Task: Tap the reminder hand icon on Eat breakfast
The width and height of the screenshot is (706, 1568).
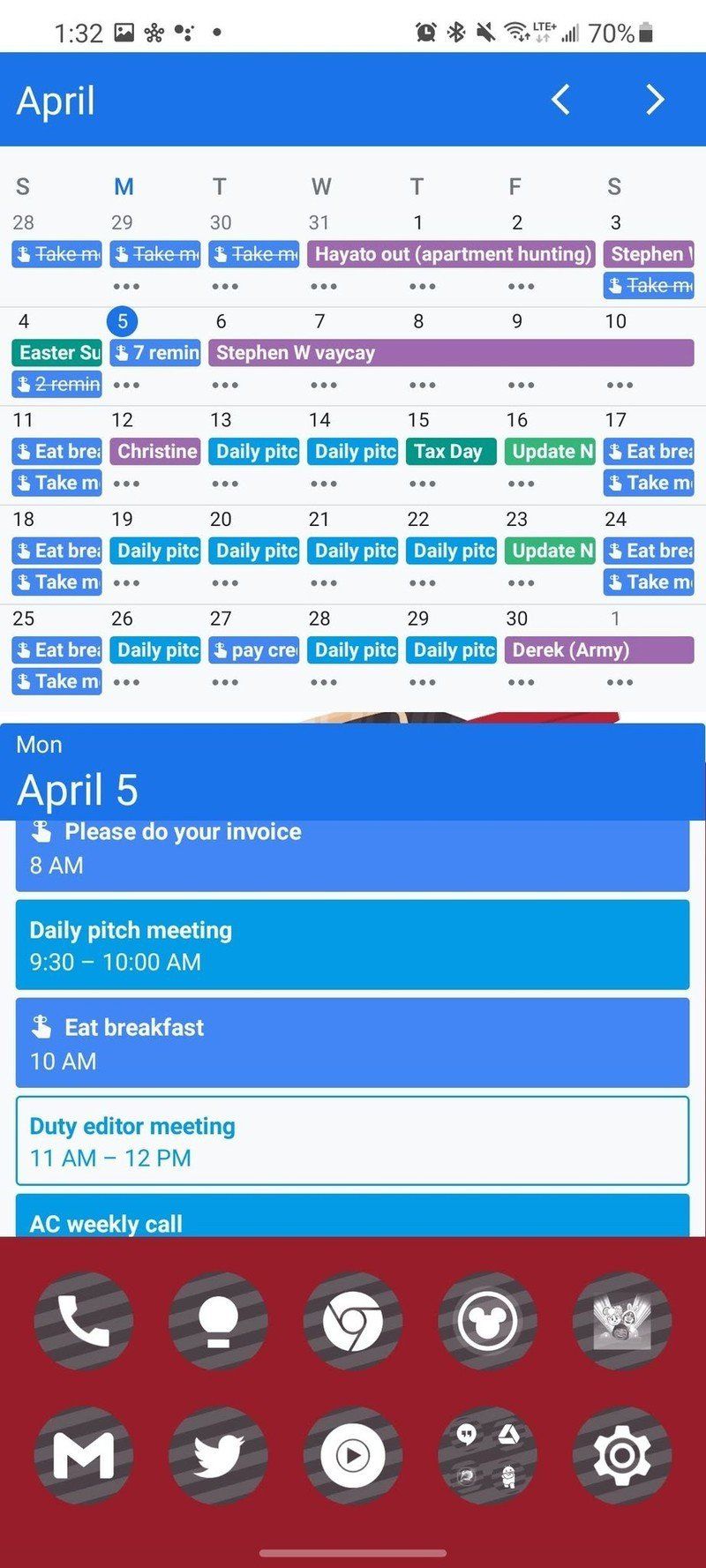Action: [41, 1026]
